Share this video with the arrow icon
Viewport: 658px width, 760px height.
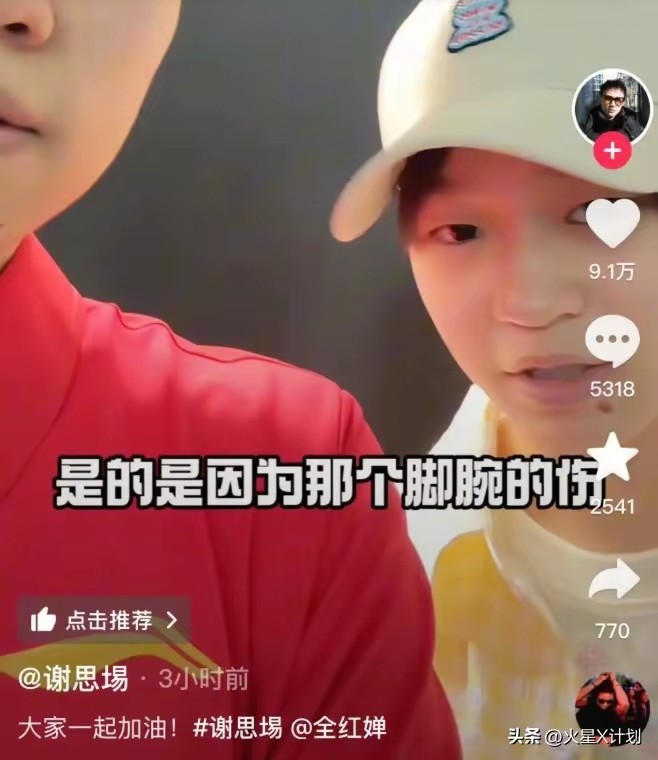tap(611, 582)
